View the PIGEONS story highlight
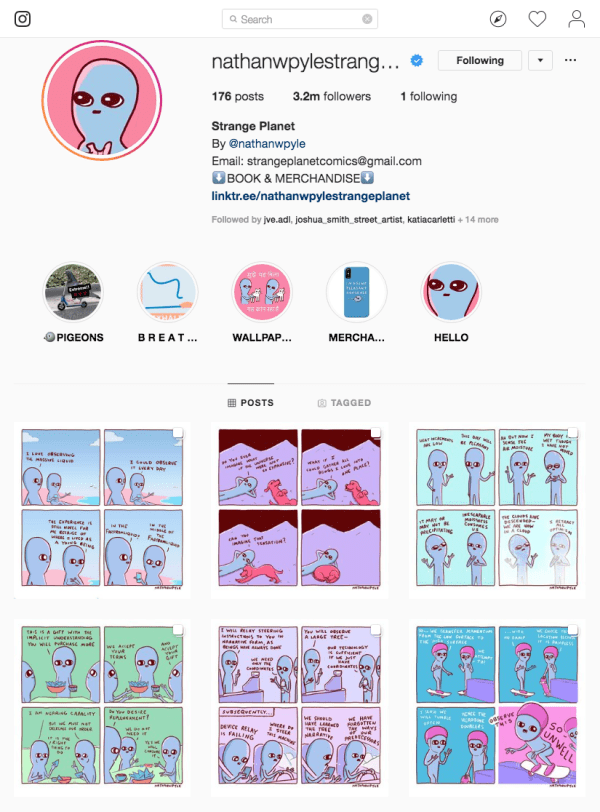 (x=73, y=294)
